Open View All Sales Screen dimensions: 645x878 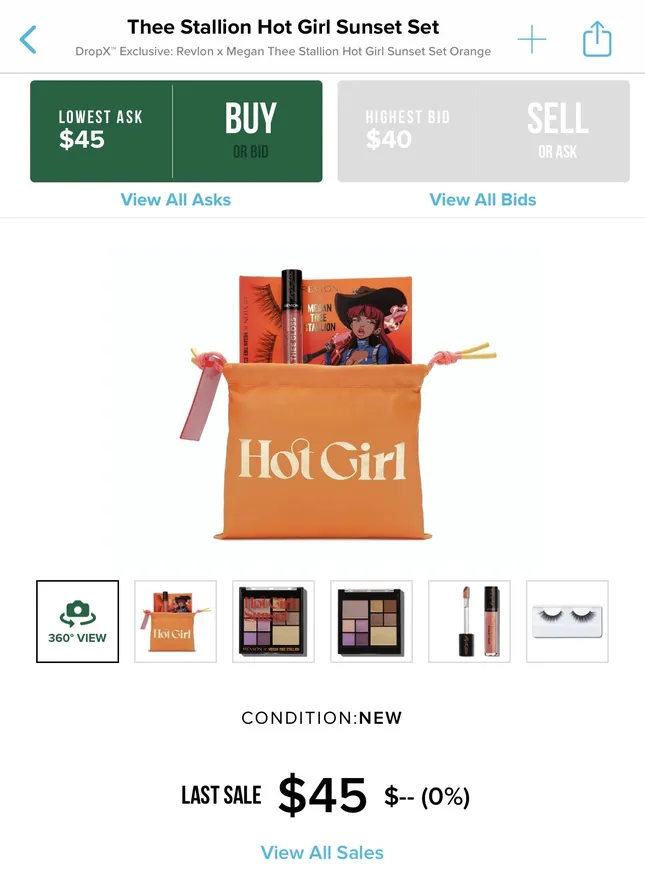pyautogui.click(x=322, y=853)
